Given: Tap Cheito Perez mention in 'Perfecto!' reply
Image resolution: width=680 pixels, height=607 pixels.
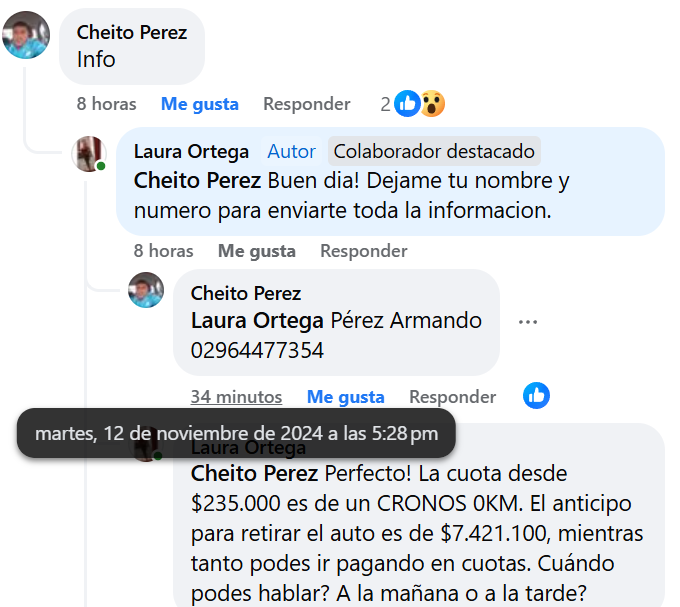Looking at the screenshot, I should pos(256,472).
